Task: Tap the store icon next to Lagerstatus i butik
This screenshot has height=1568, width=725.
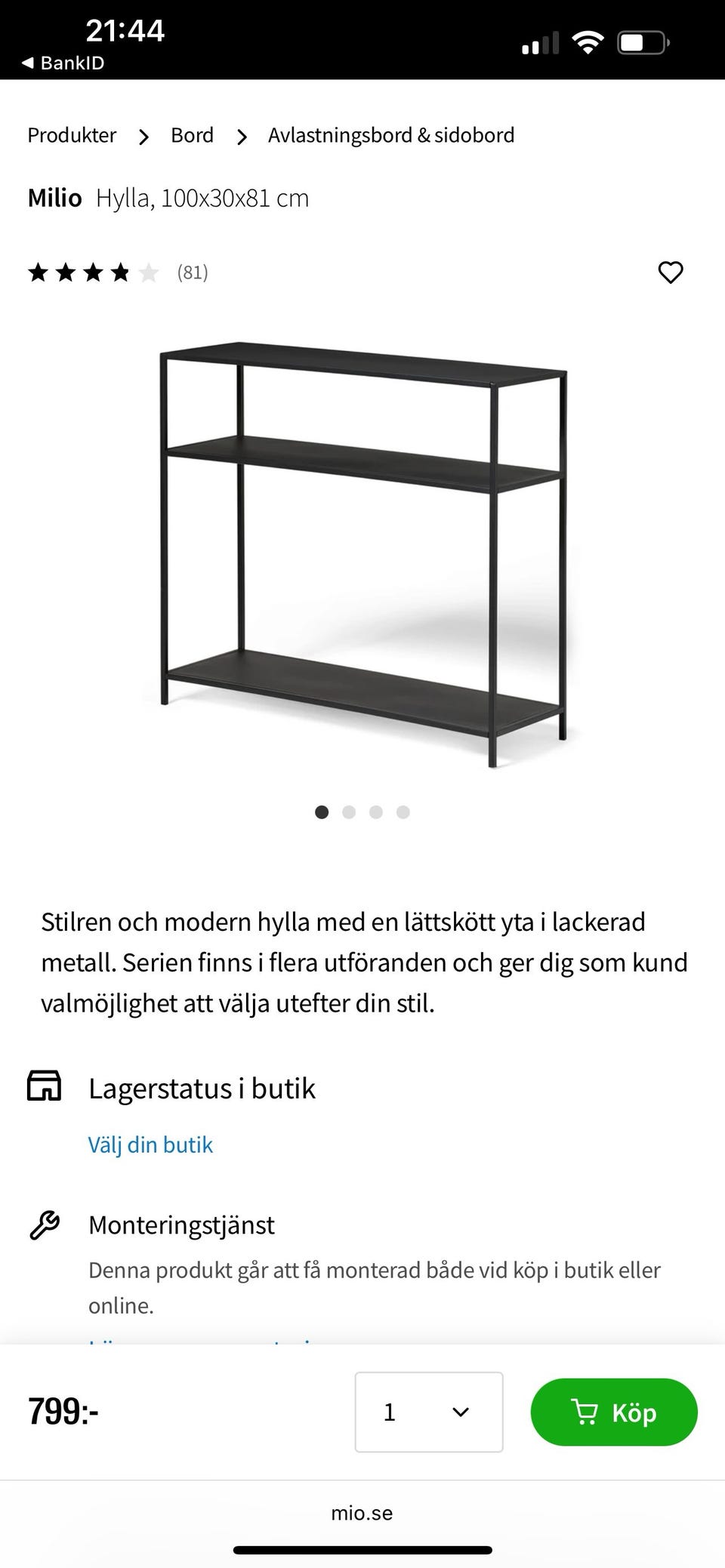Action: (45, 1087)
